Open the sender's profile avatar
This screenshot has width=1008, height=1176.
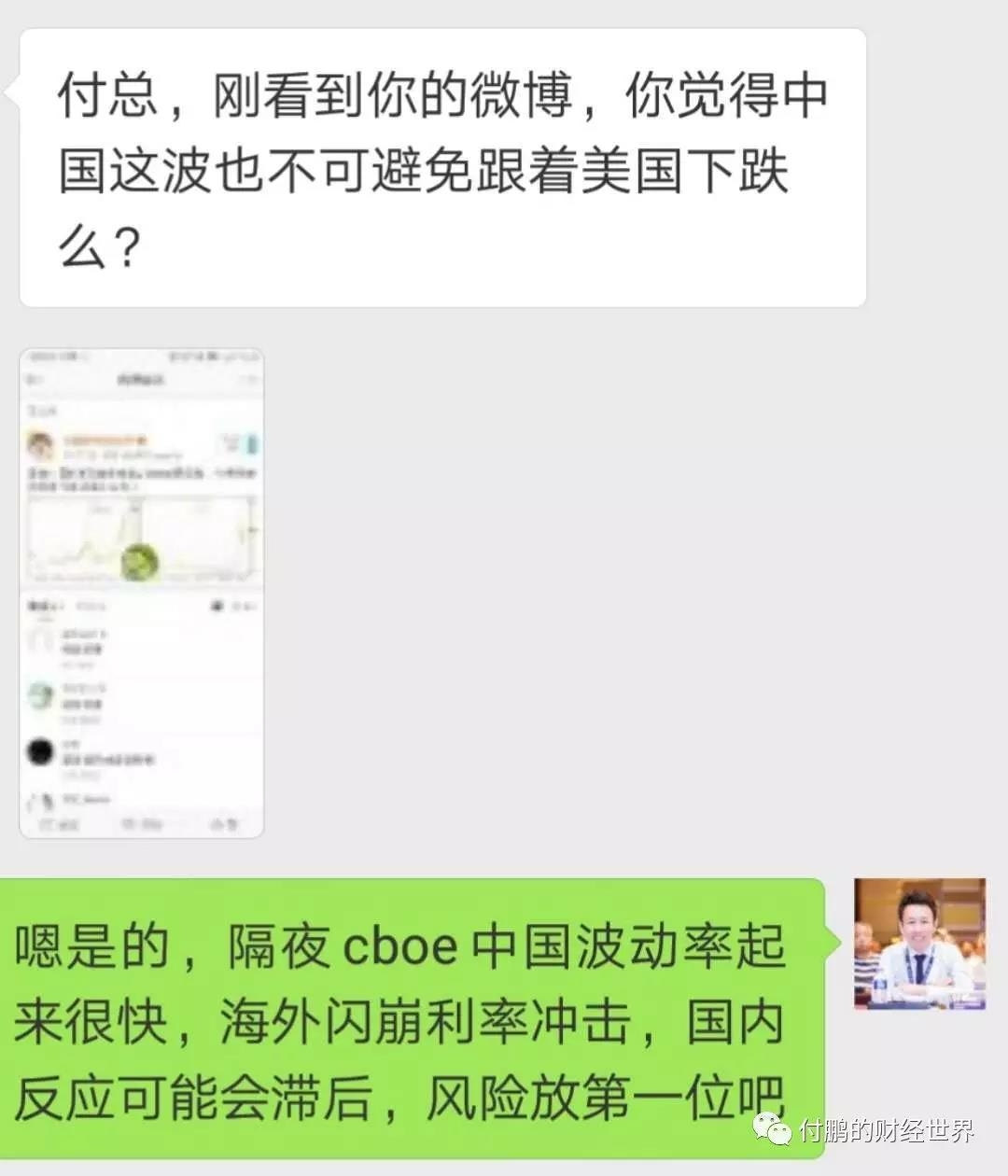[919, 944]
